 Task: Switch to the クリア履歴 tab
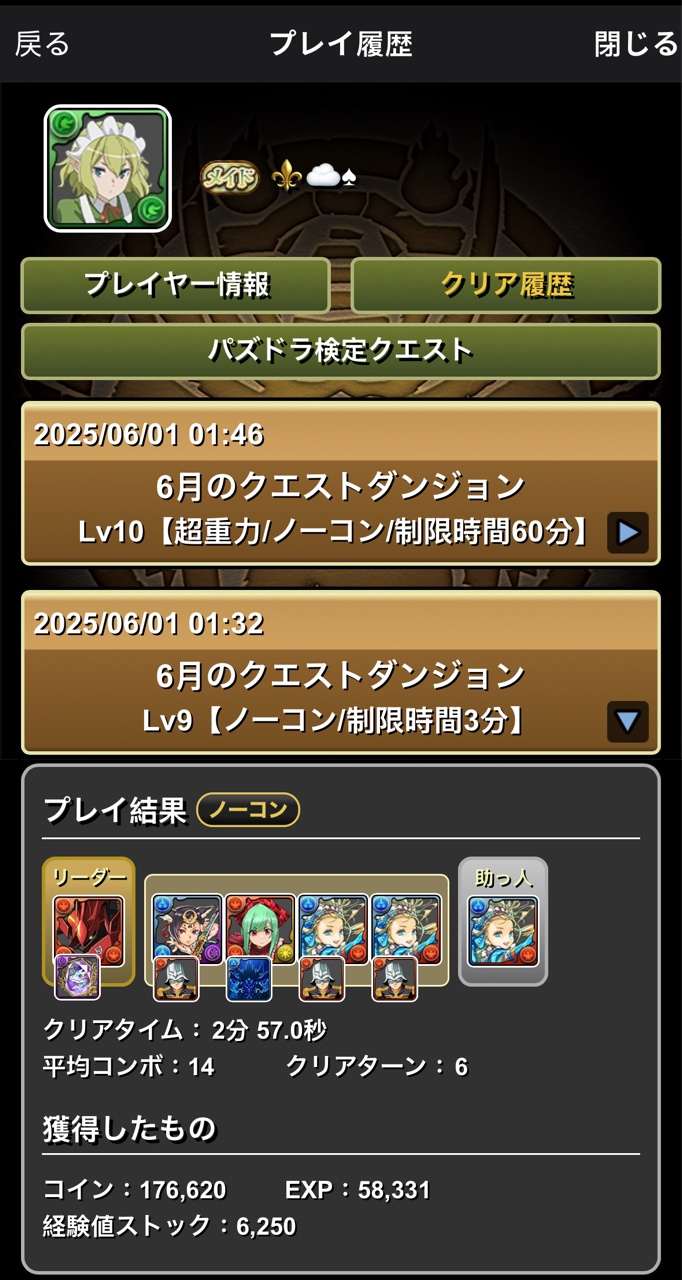506,285
